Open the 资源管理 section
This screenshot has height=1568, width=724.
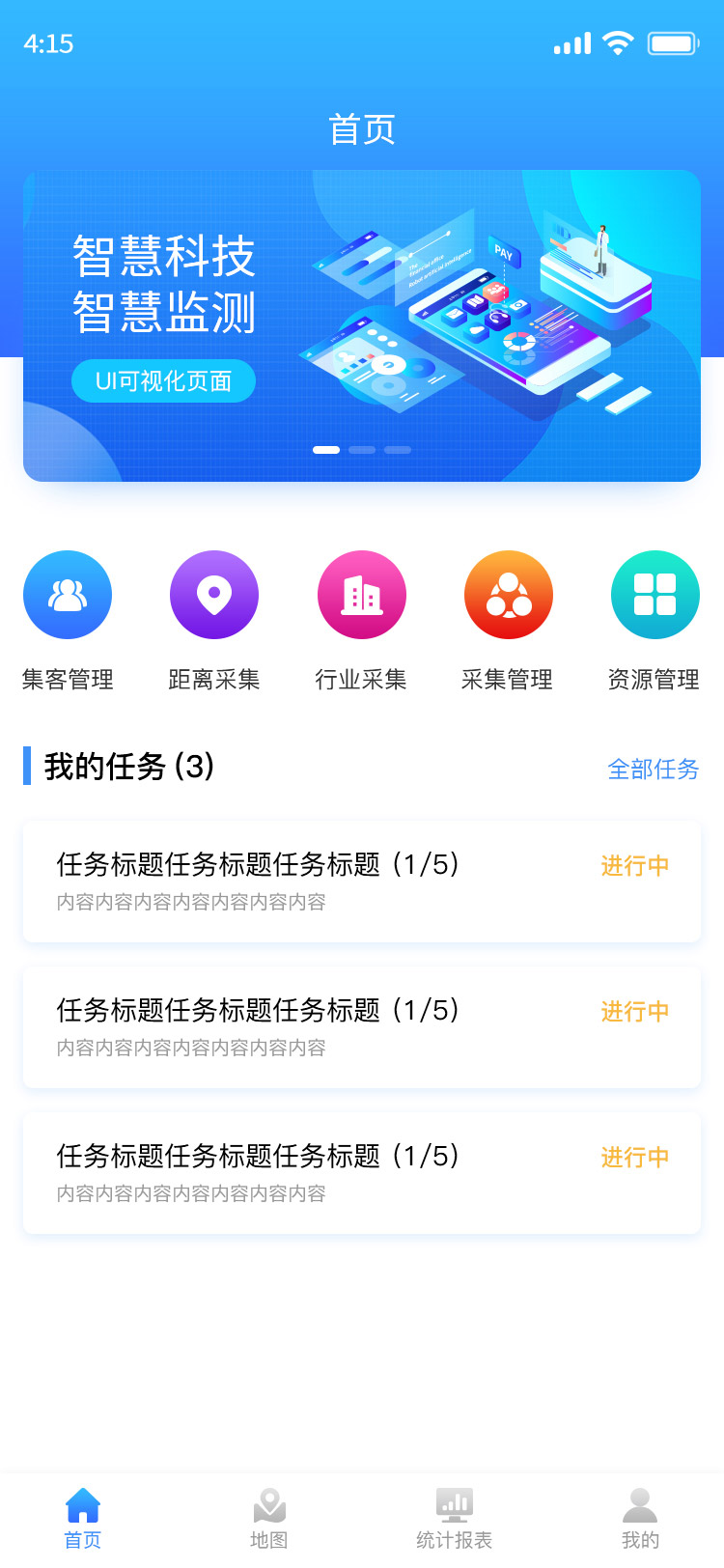tap(654, 595)
